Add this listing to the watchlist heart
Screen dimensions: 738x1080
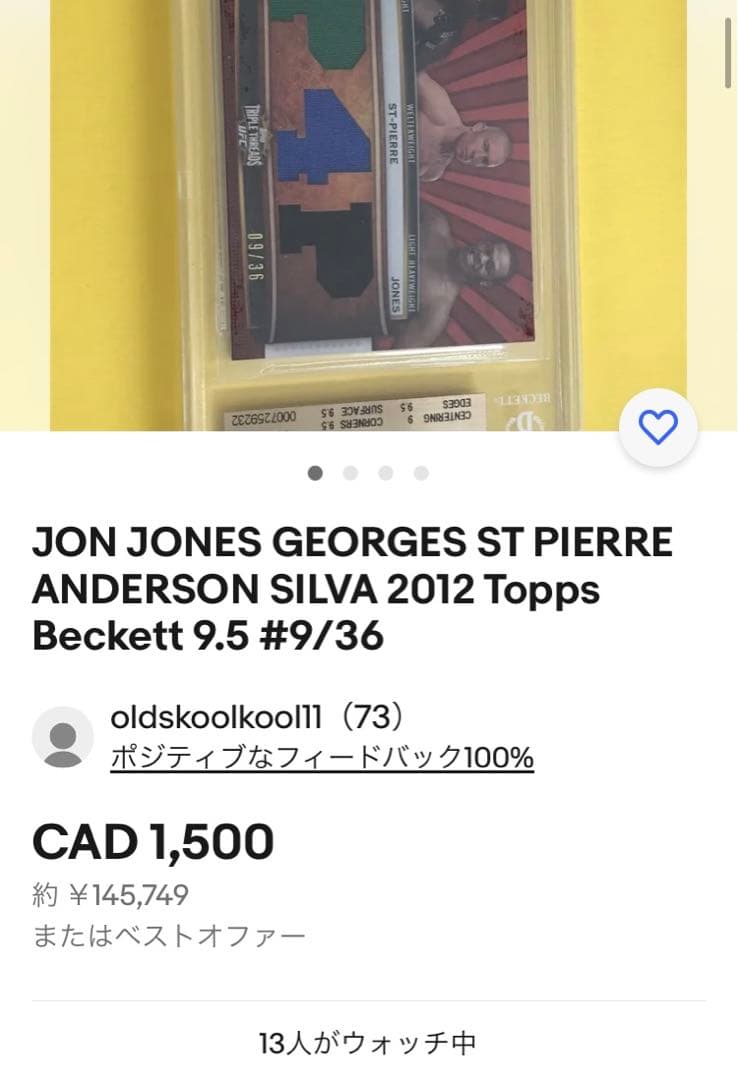pyautogui.click(x=658, y=428)
